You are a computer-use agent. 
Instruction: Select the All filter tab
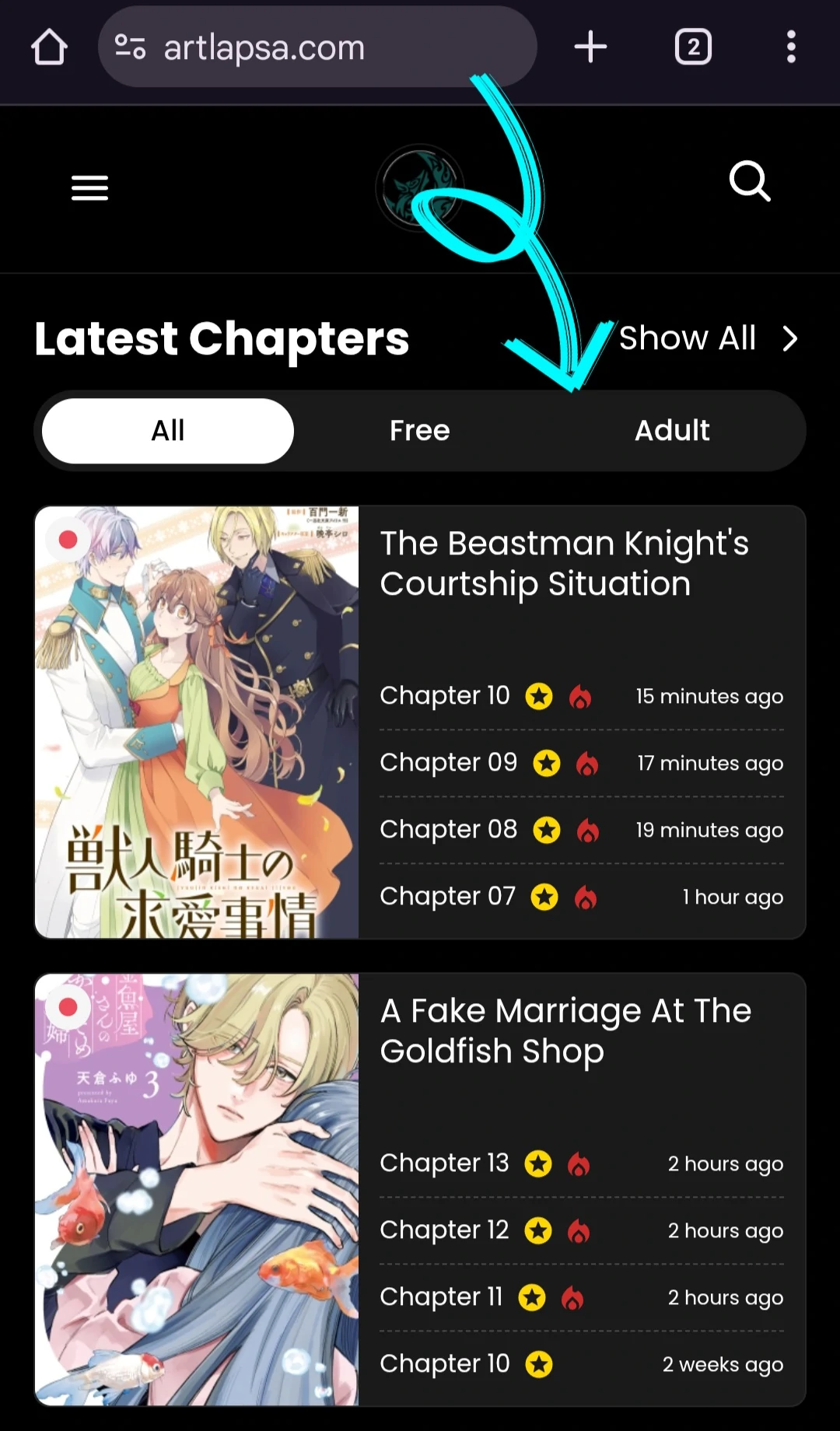click(168, 431)
